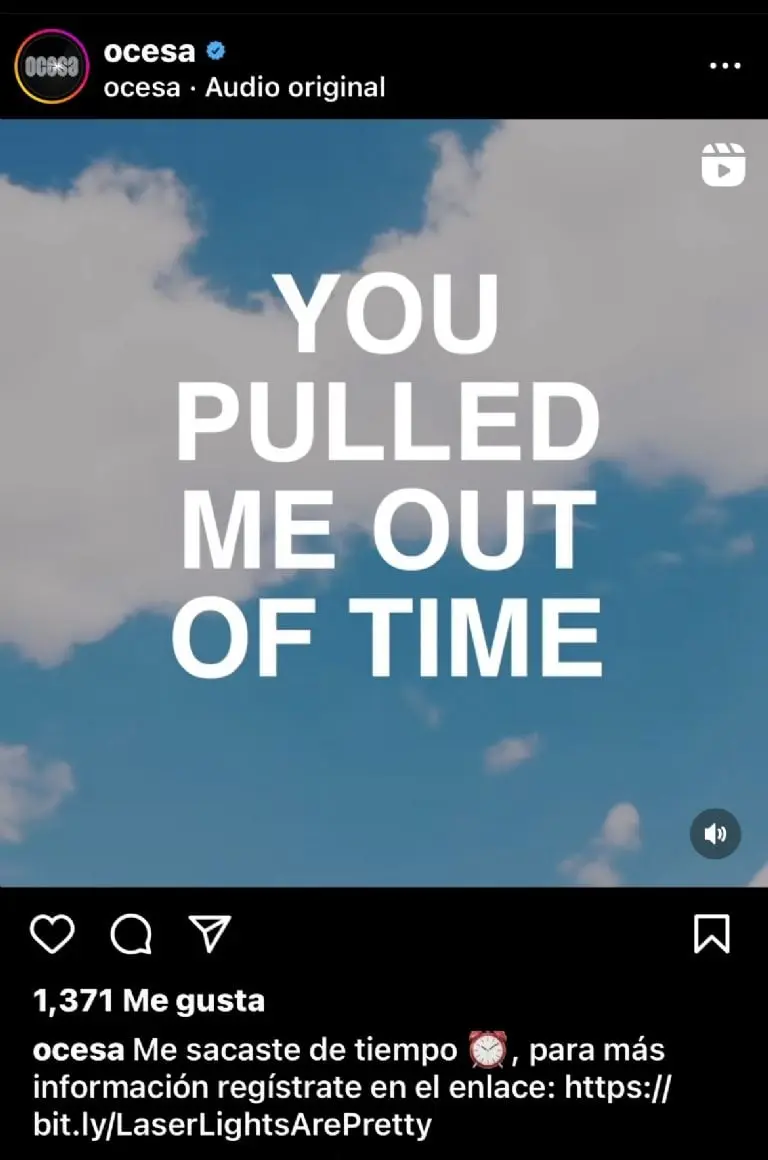Open the ocesa profile picture story
The height and width of the screenshot is (1160, 768).
point(51,67)
